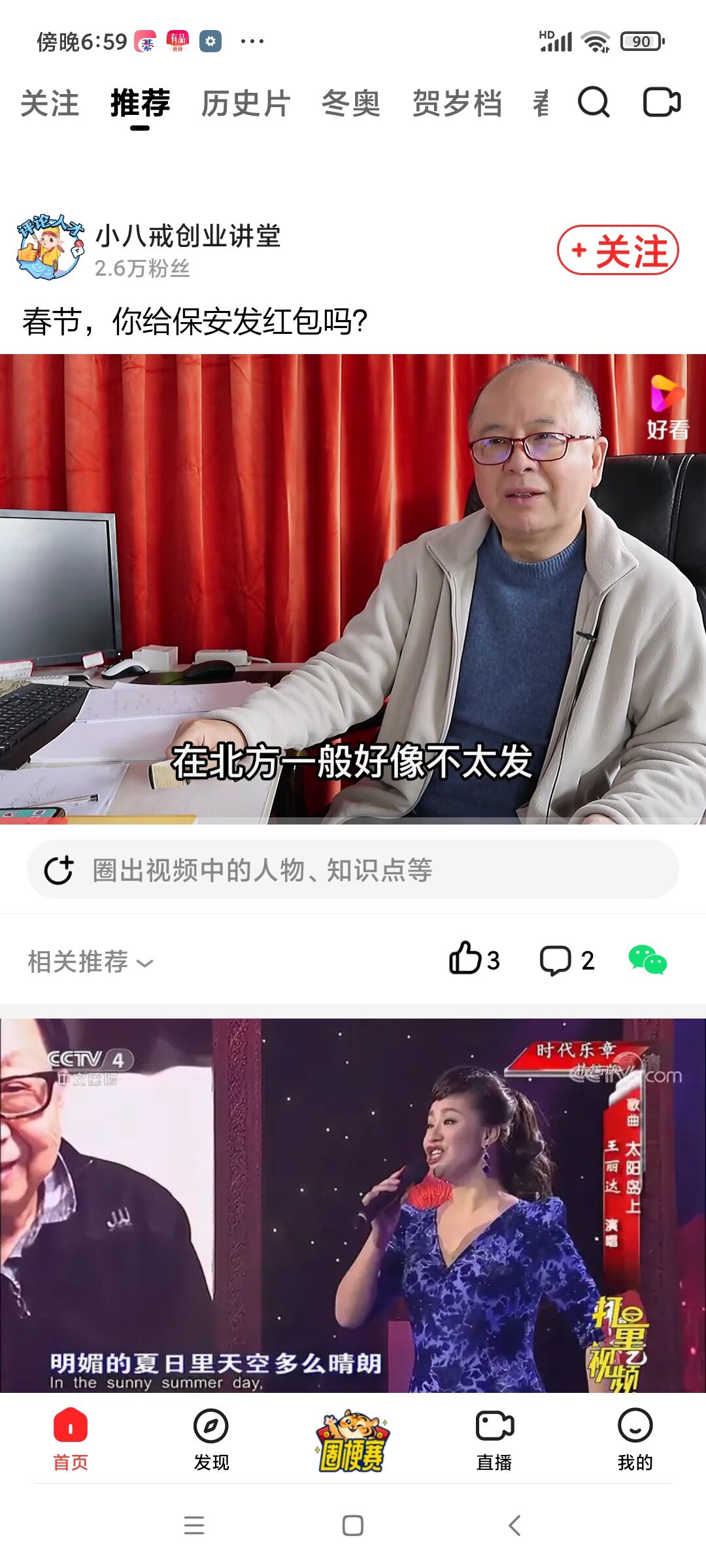Open comments on the 保安红包 video
Image resolution: width=706 pixels, height=1568 pixels.
(566, 960)
